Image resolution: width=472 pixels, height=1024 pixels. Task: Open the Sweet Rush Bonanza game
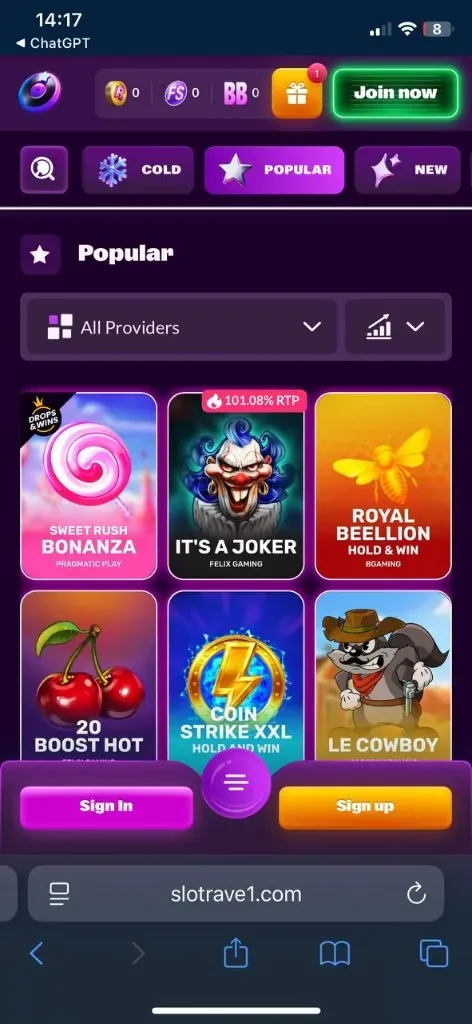pos(89,486)
